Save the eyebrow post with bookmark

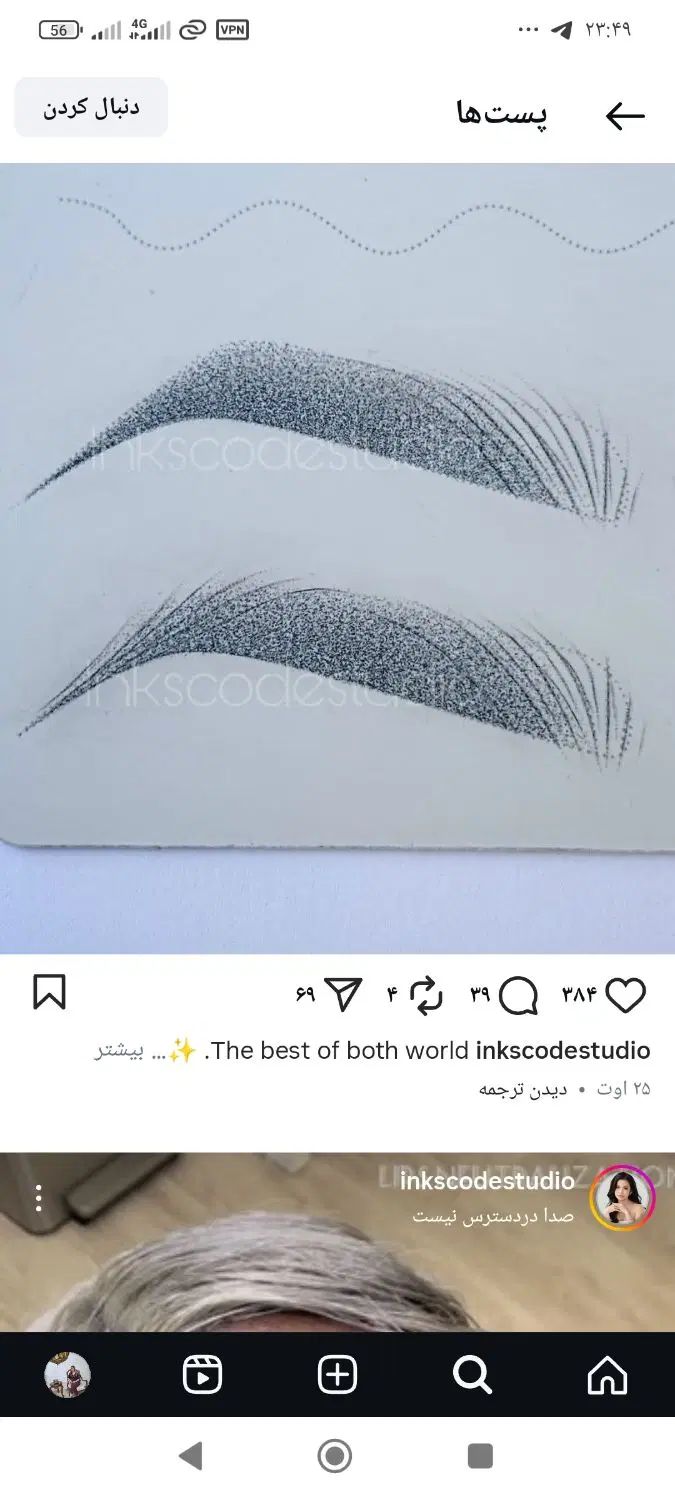click(x=49, y=993)
